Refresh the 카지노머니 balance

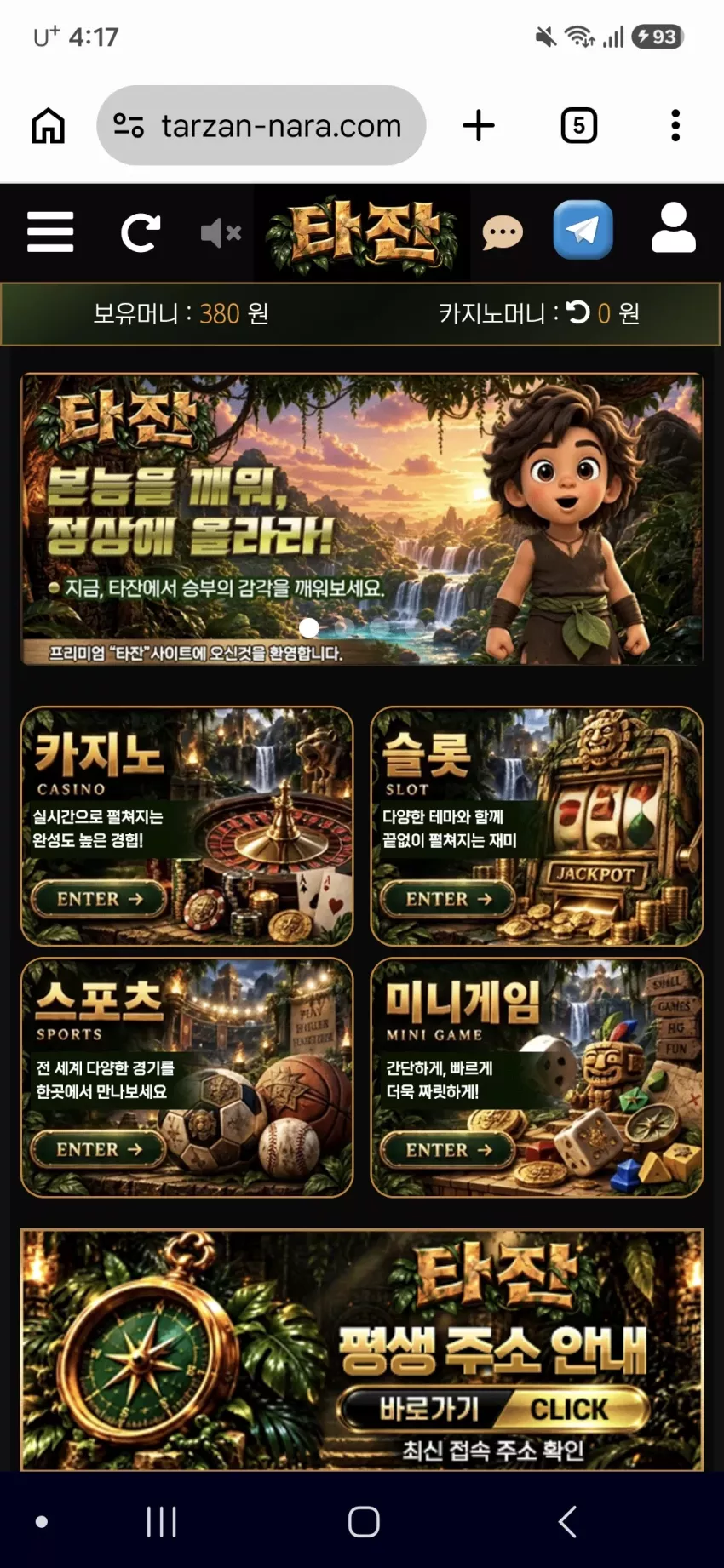[578, 312]
